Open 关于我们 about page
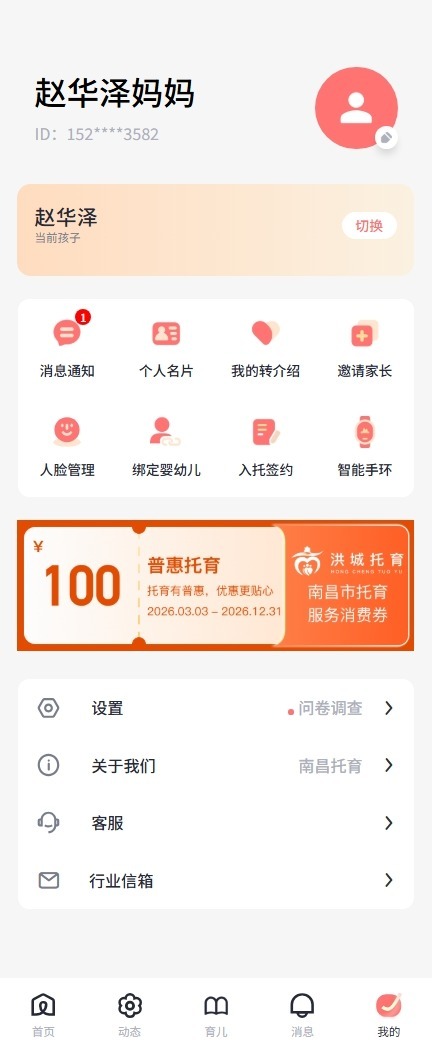The width and height of the screenshot is (432, 1047). coord(216,766)
